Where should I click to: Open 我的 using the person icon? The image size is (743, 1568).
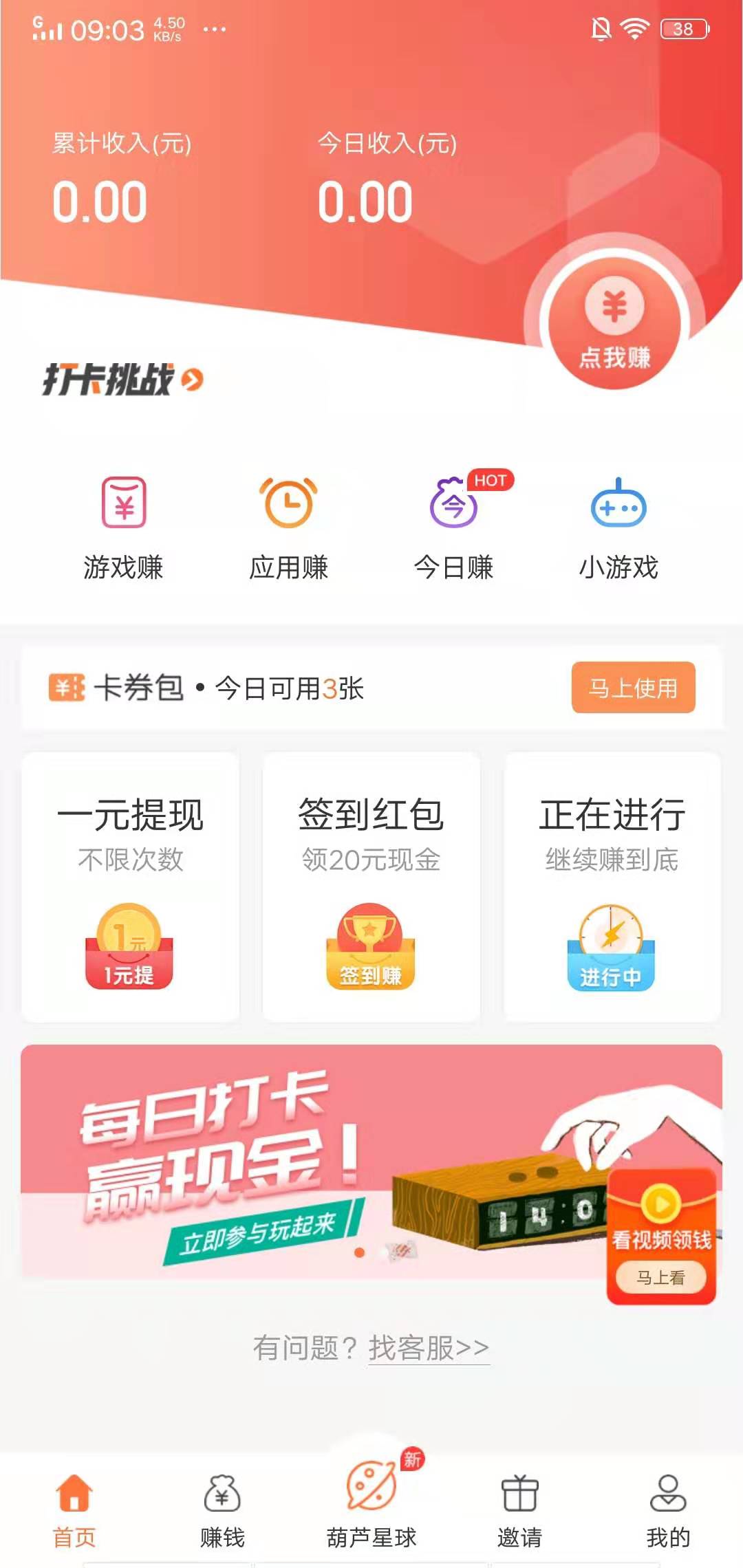(x=668, y=1499)
